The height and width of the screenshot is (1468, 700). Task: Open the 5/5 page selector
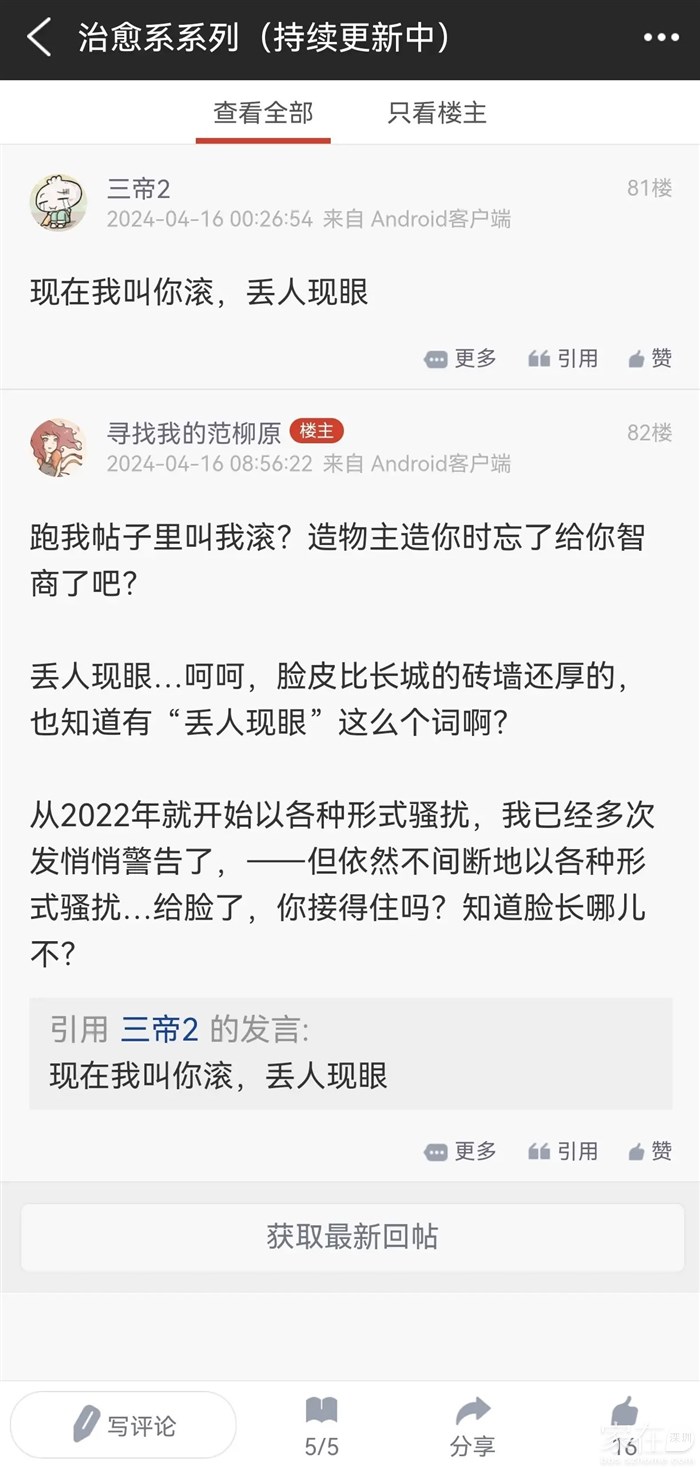(322, 1427)
